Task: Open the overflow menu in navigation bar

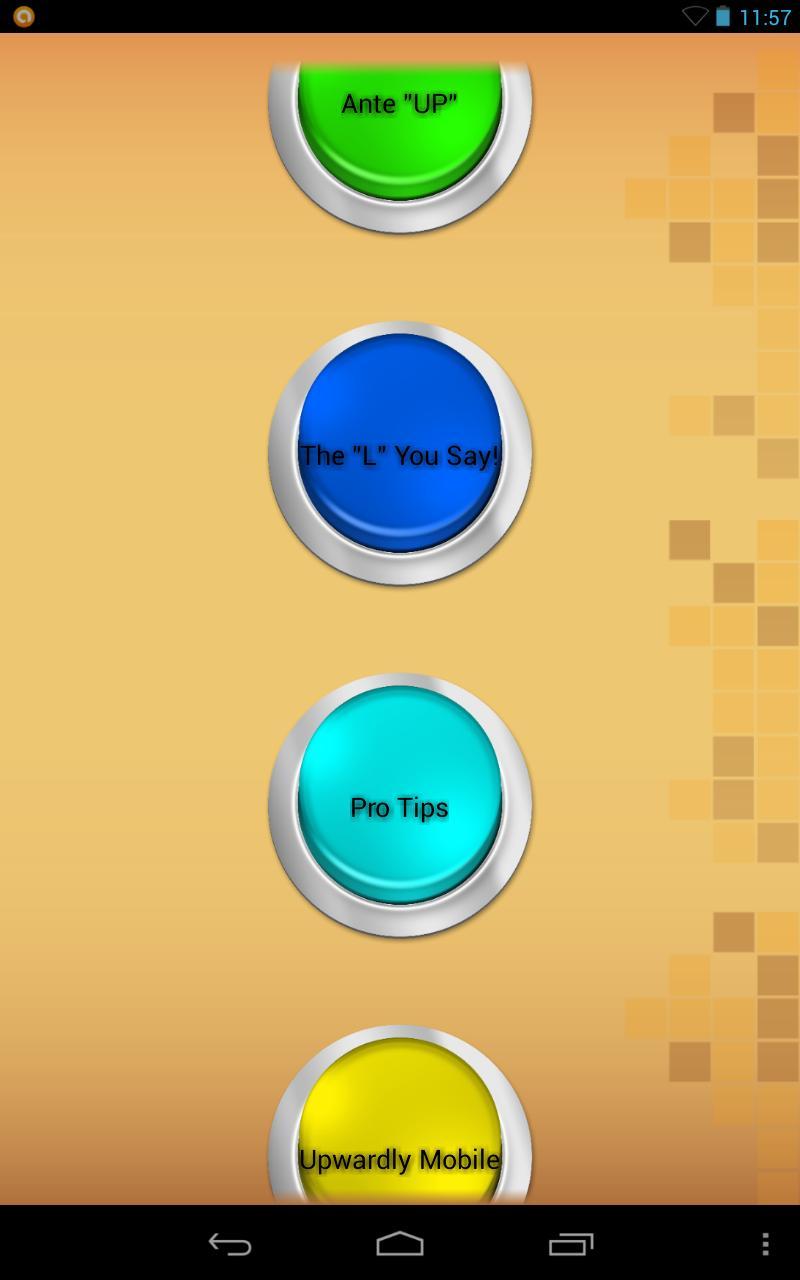Action: (765, 1243)
